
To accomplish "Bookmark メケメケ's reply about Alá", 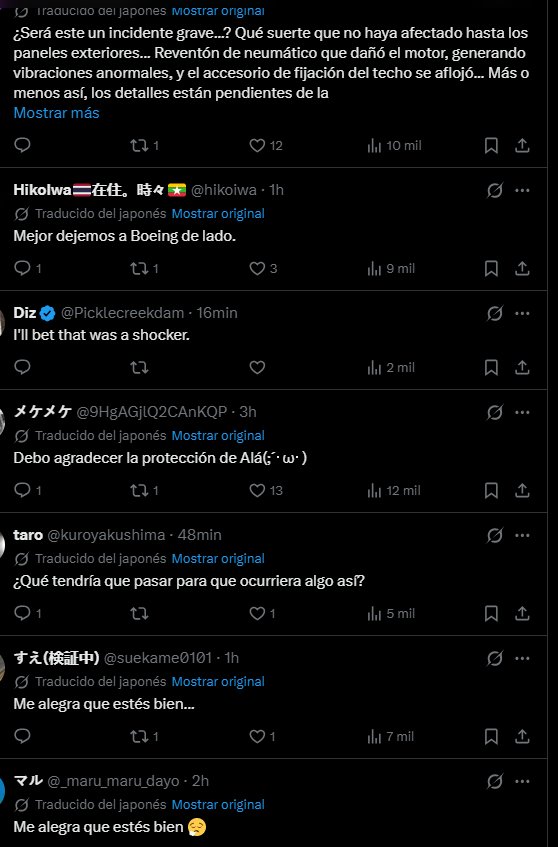I will [491, 490].
